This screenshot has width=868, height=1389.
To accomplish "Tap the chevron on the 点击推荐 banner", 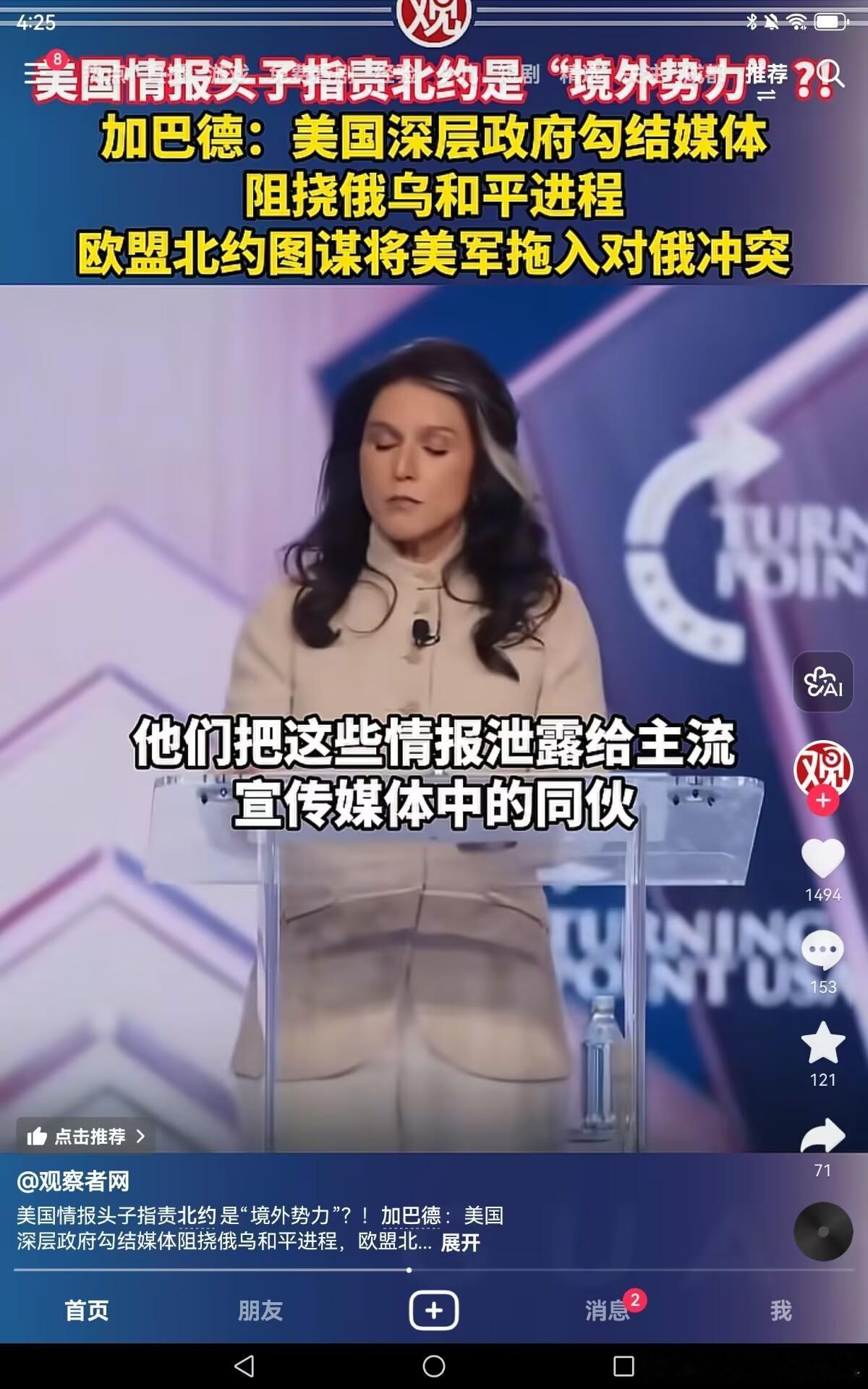I will [x=142, y=1136].
